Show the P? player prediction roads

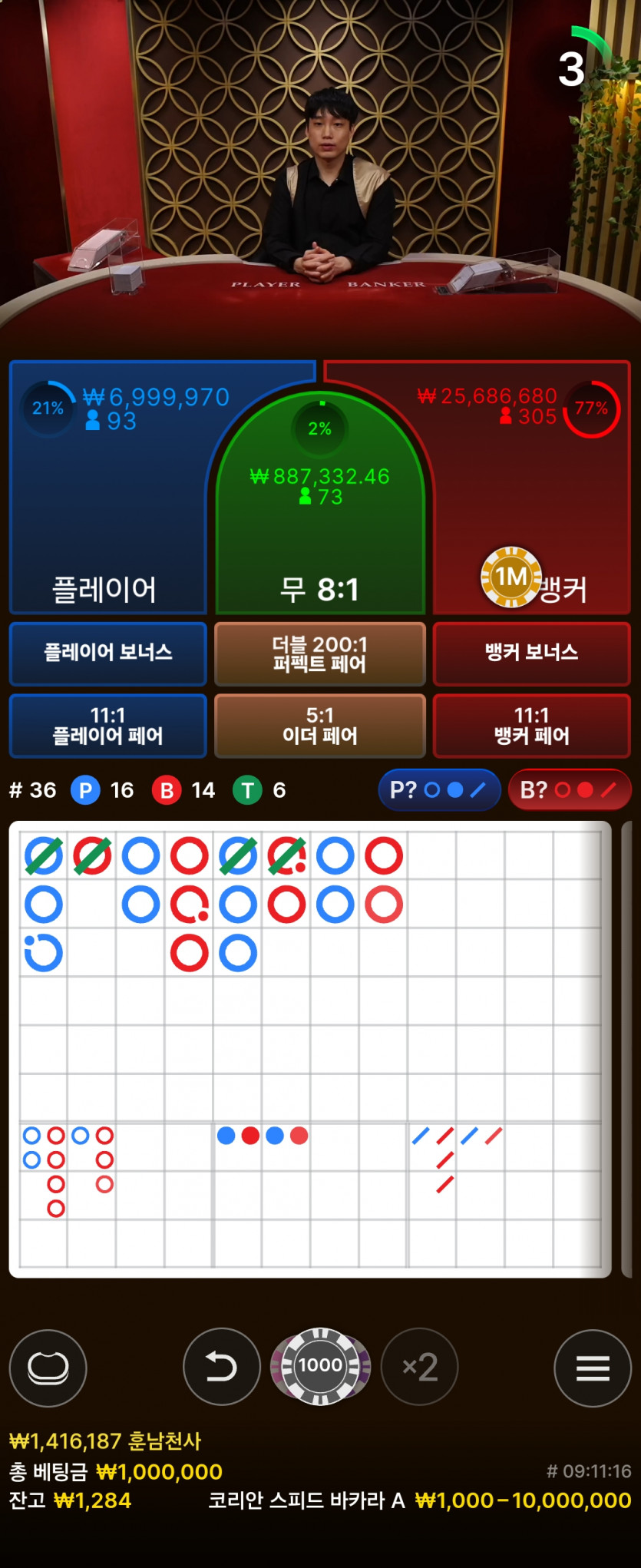[x=439, y=789]
